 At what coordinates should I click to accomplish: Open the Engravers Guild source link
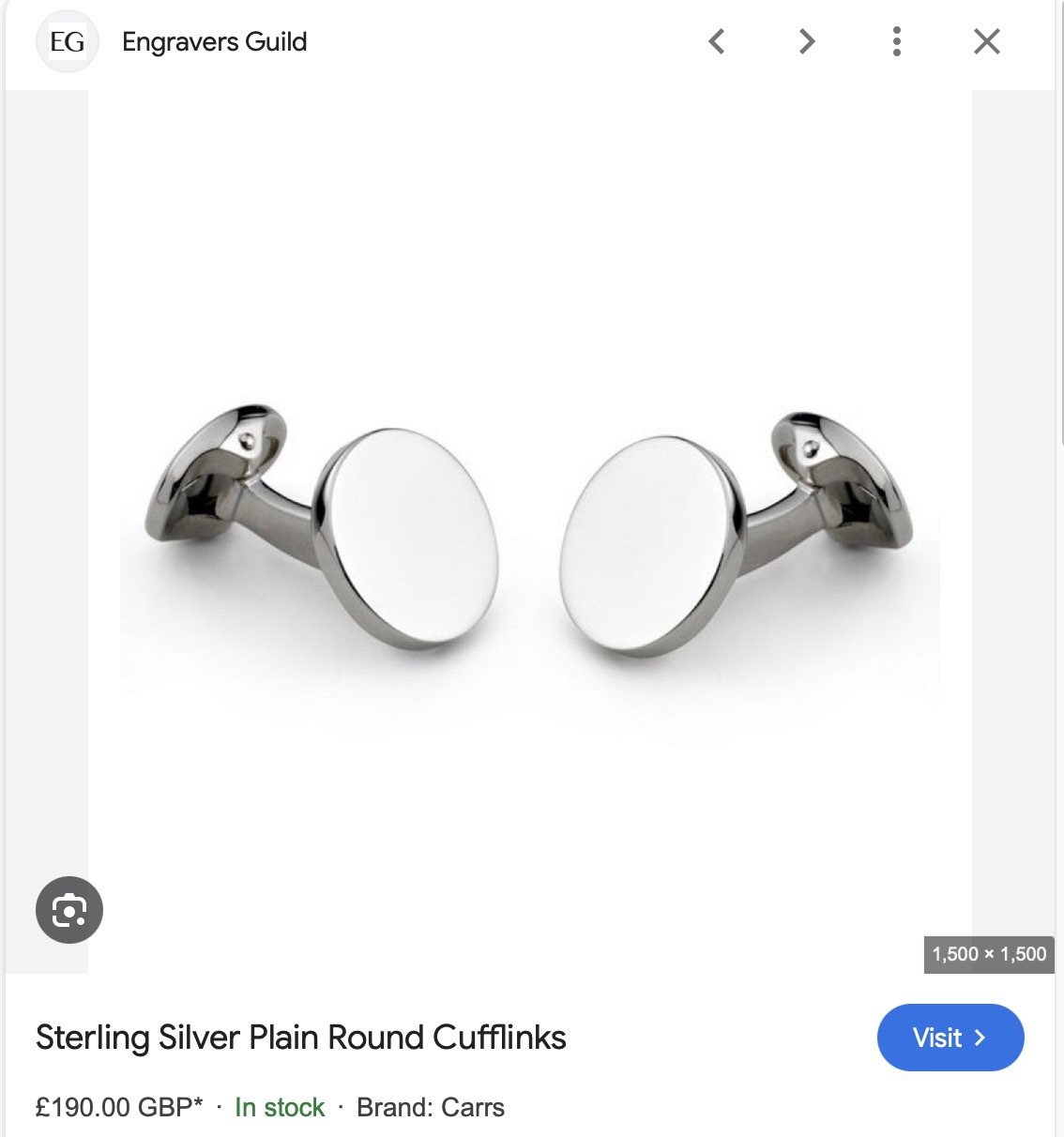[214, 42]
